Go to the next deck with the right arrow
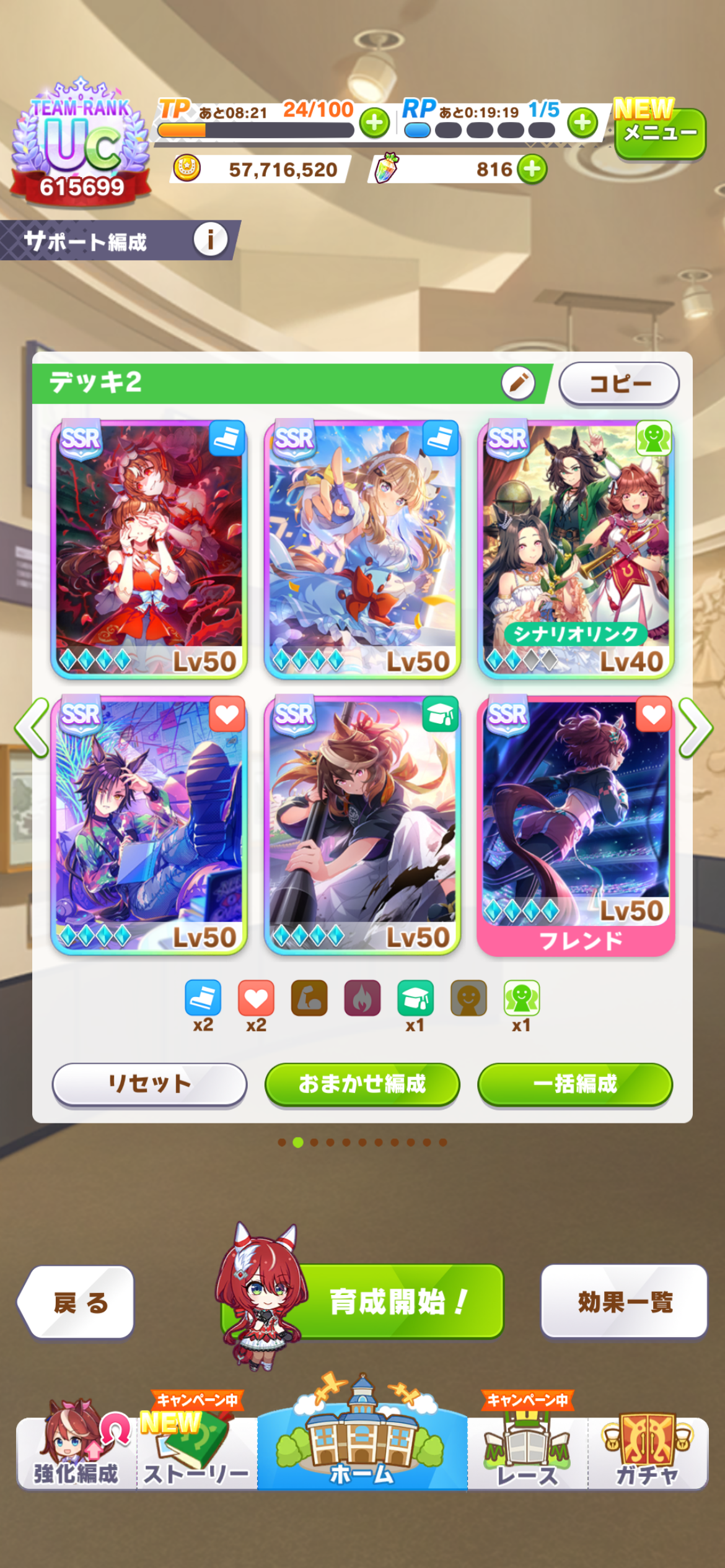This screenshot has height=1568, width=725. (695, 728)
